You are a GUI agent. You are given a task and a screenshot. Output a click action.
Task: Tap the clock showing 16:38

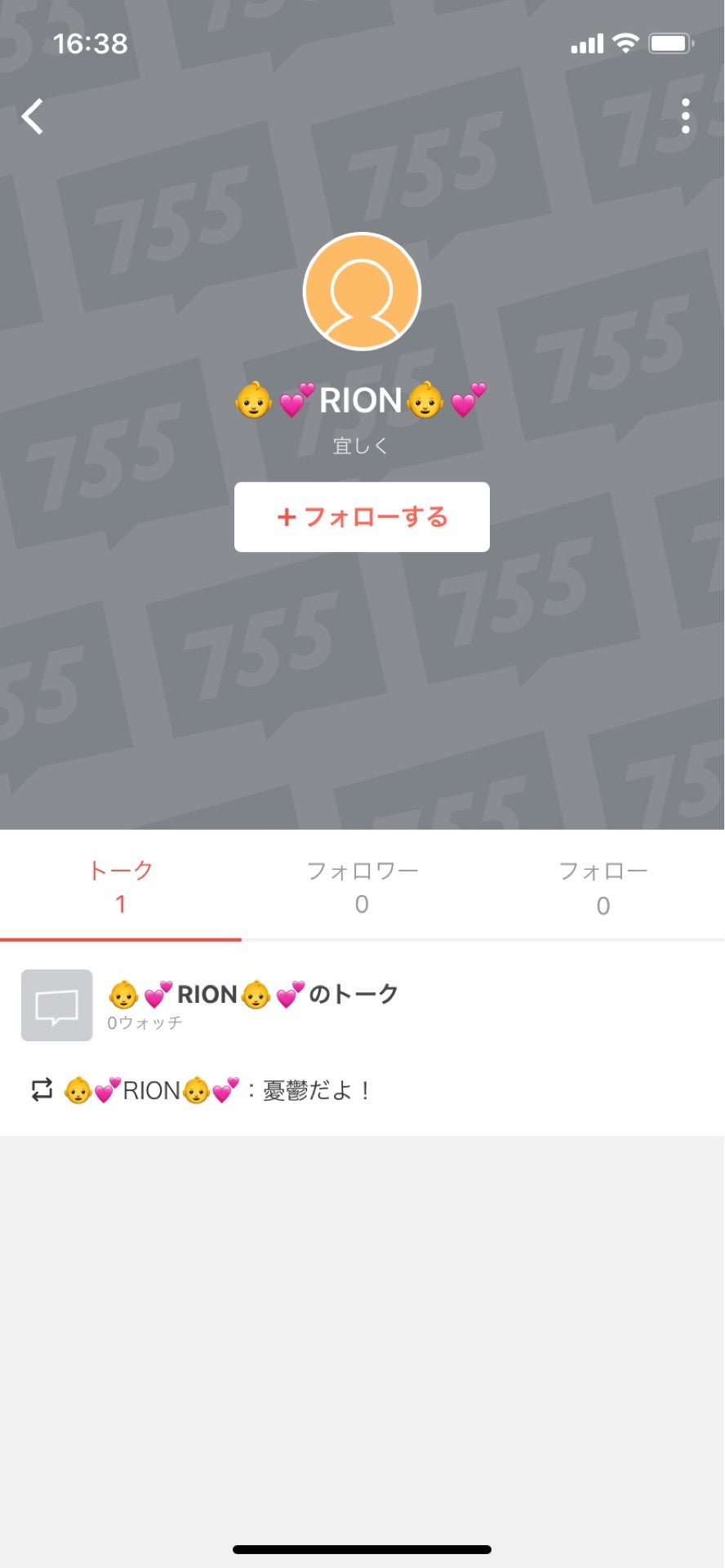pos(92,43)
